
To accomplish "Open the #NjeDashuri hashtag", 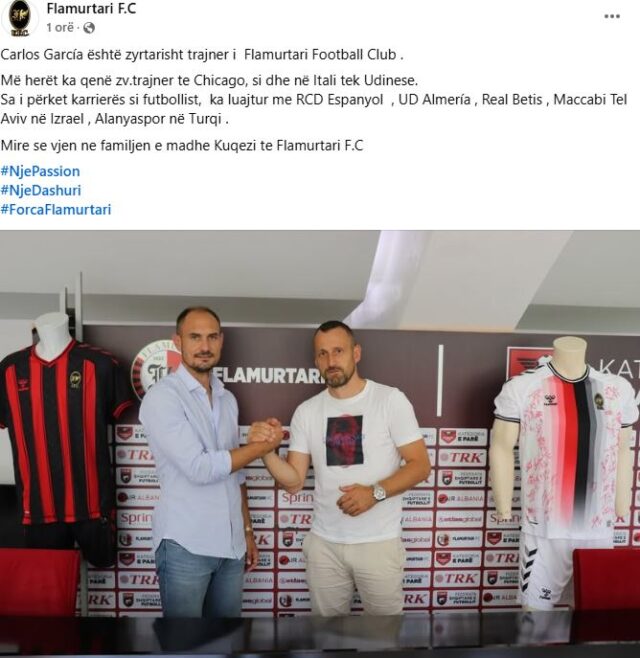I will [x=41, y=190].
